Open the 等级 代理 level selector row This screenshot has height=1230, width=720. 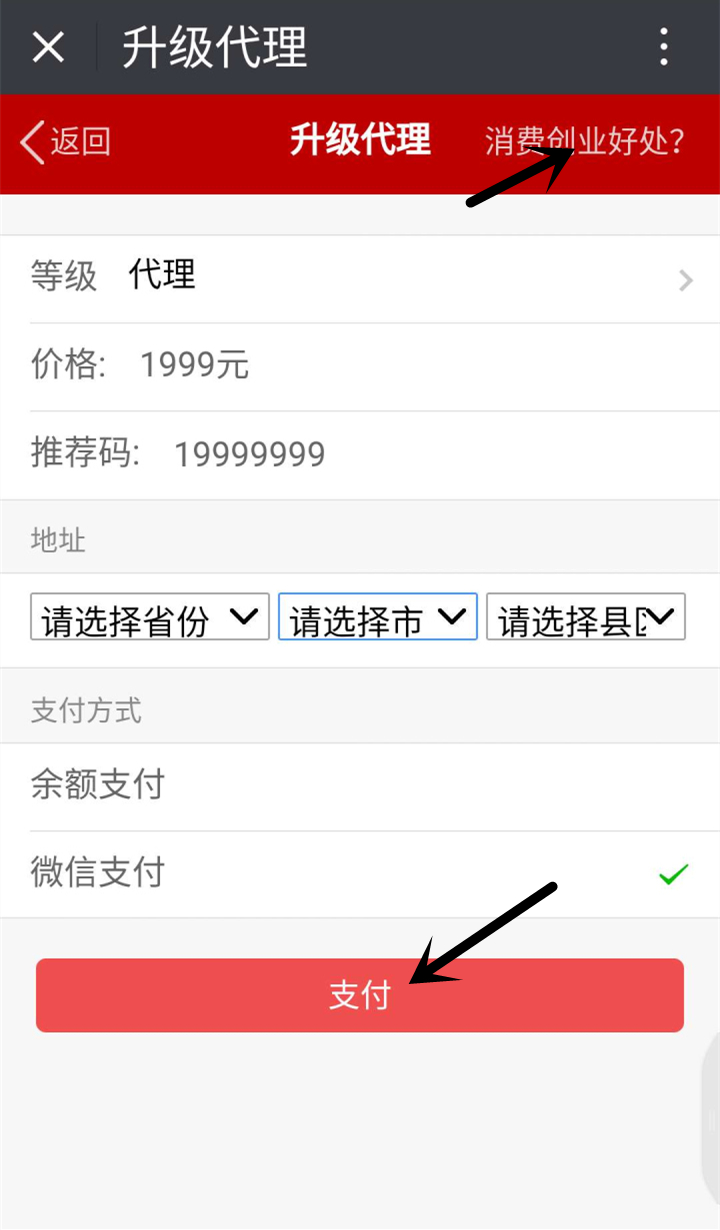pyautogui.click(x=360, y=278)
